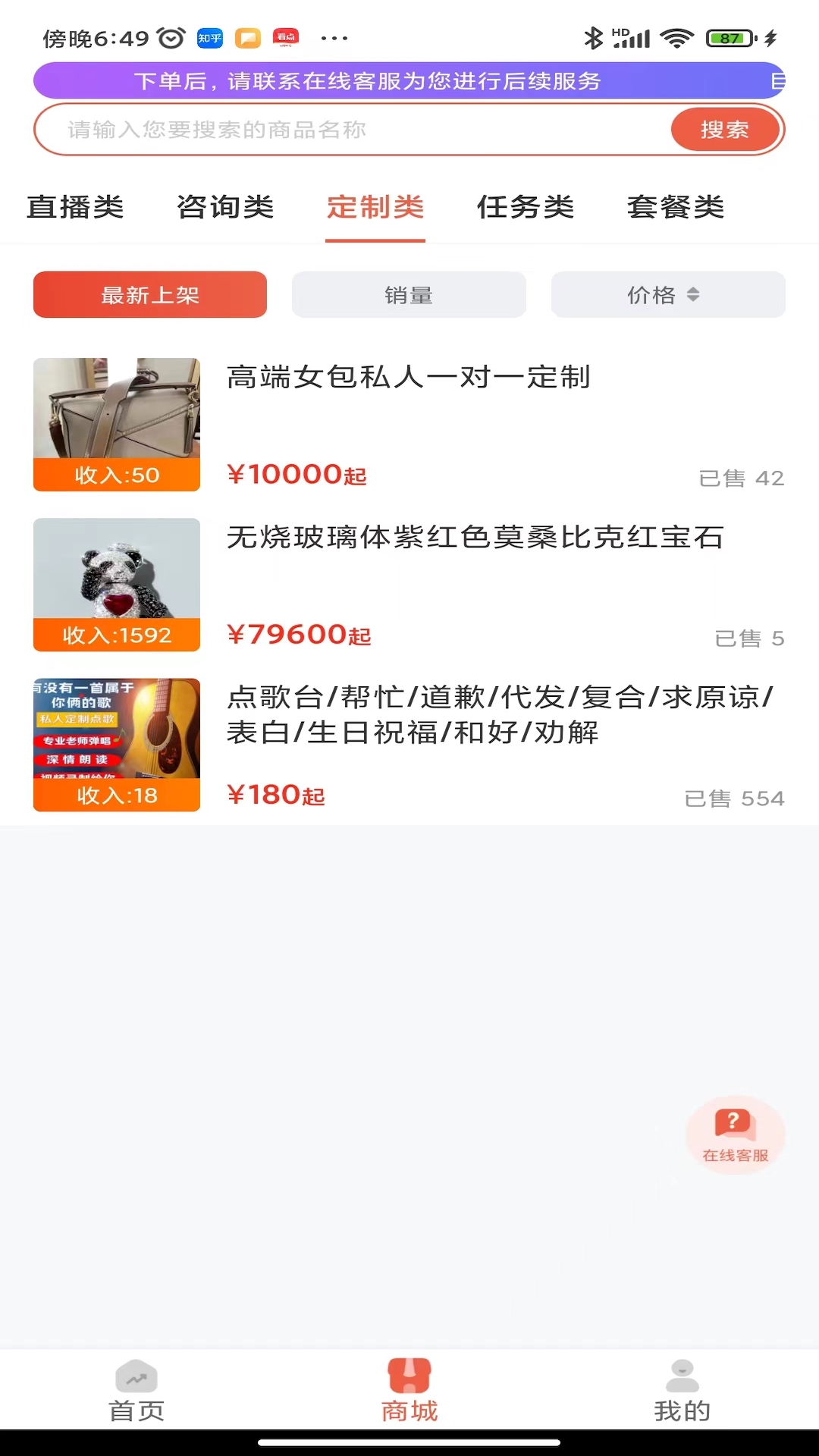Switch to the 任务类 tab
Screen dimensions: 819x1456
coord(526,208)
